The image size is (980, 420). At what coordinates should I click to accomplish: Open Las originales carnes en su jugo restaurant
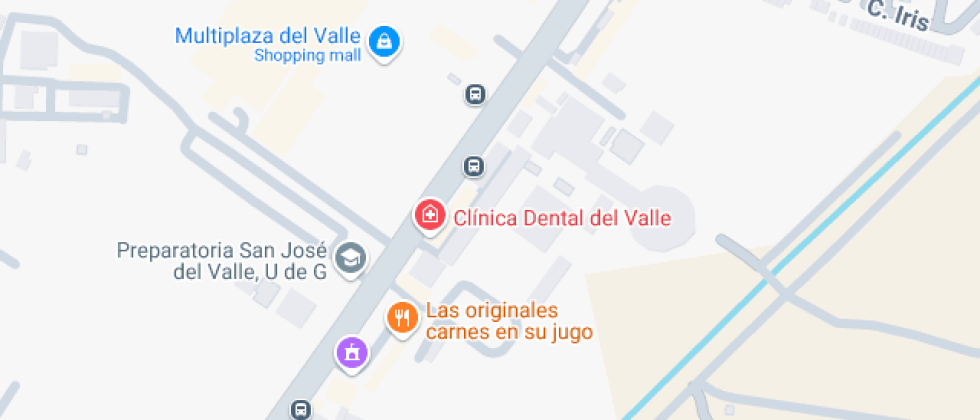pos(402,318)
